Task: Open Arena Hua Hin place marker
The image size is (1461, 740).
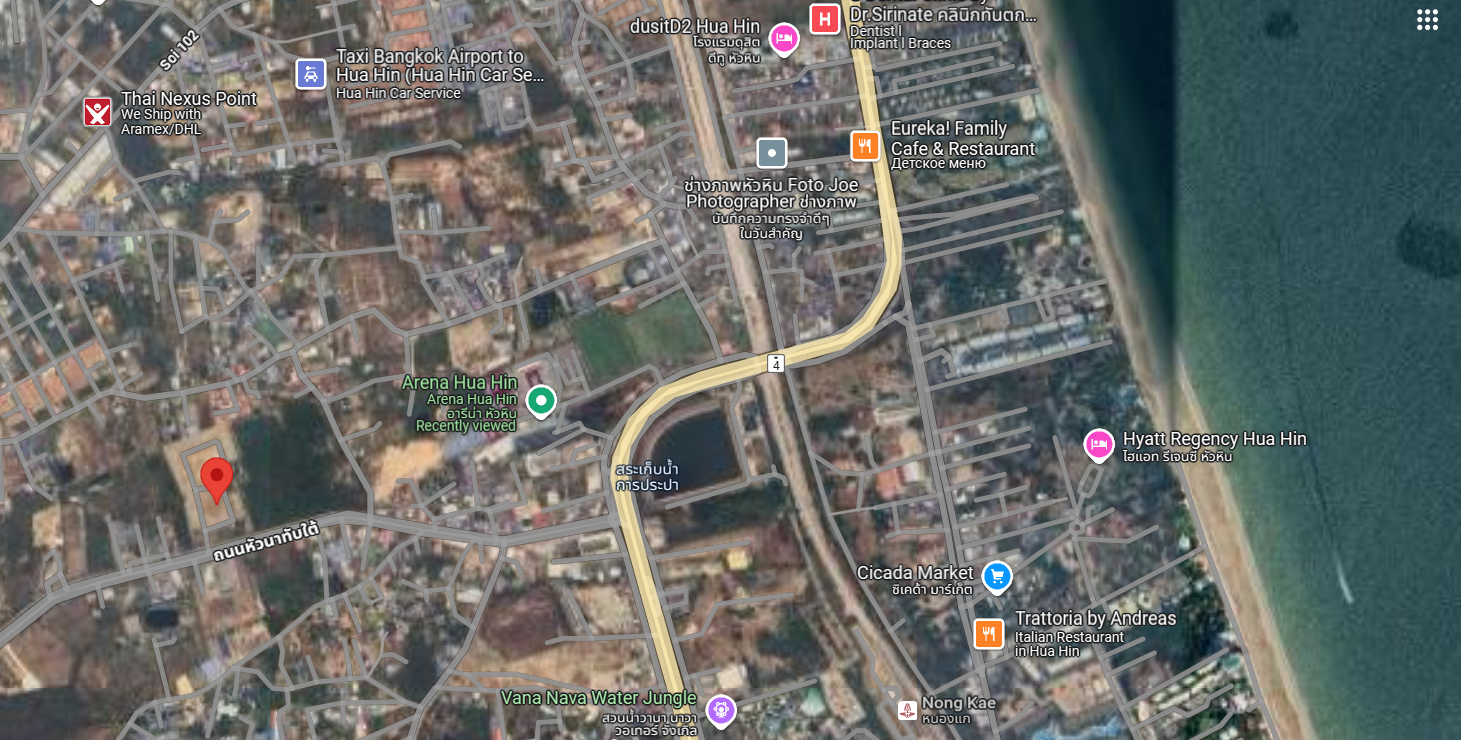Action: pos(541,402)
